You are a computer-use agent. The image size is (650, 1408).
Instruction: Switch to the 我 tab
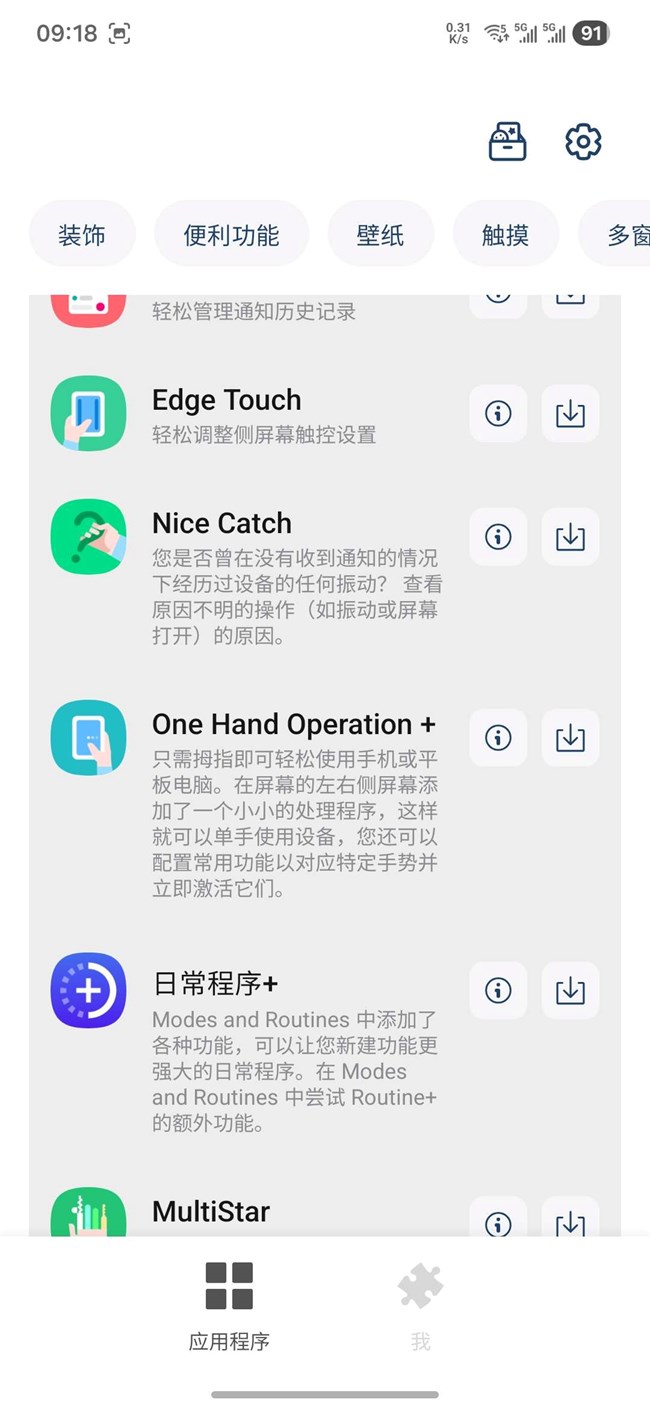click(x=420, y=1305)
